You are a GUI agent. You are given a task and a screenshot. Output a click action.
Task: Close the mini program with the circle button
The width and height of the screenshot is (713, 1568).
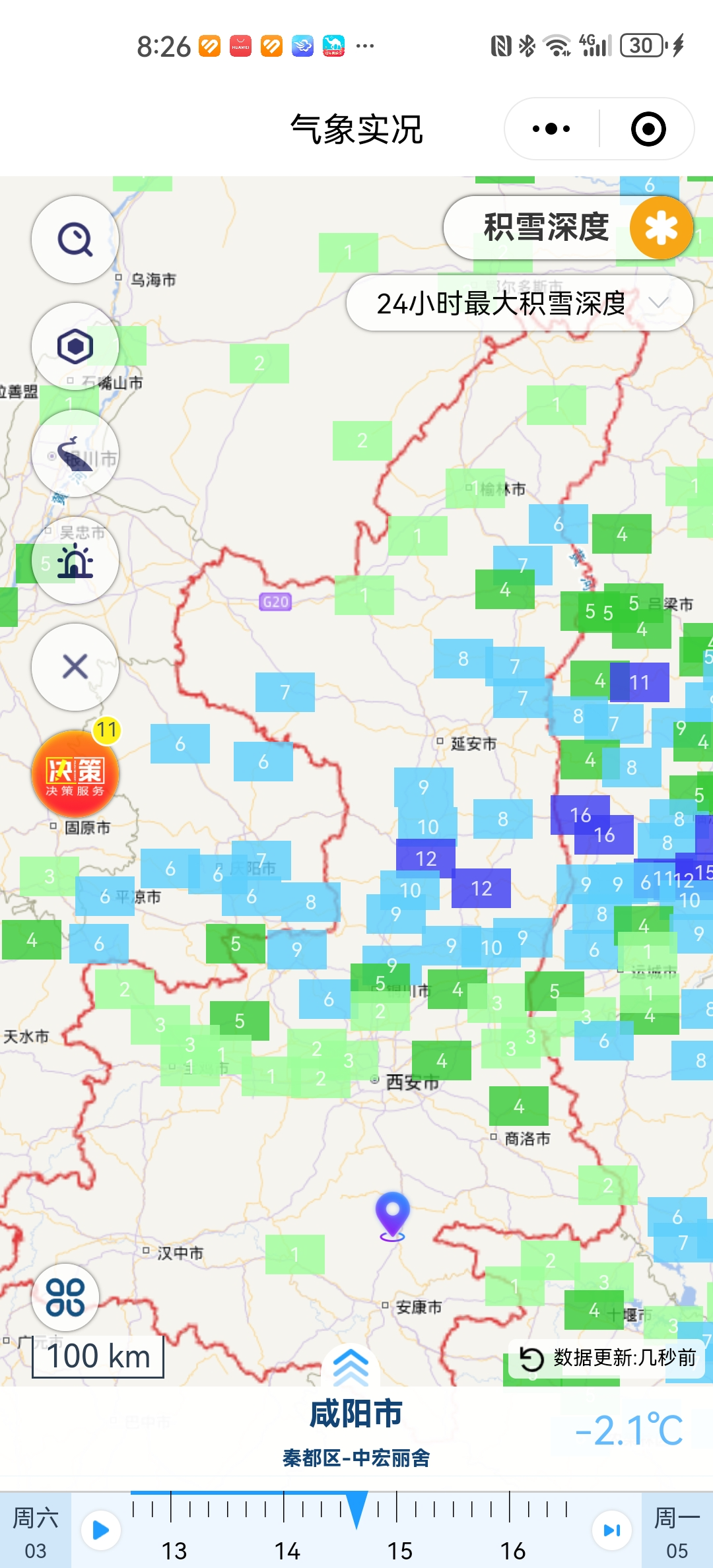[x=648, y=129]
